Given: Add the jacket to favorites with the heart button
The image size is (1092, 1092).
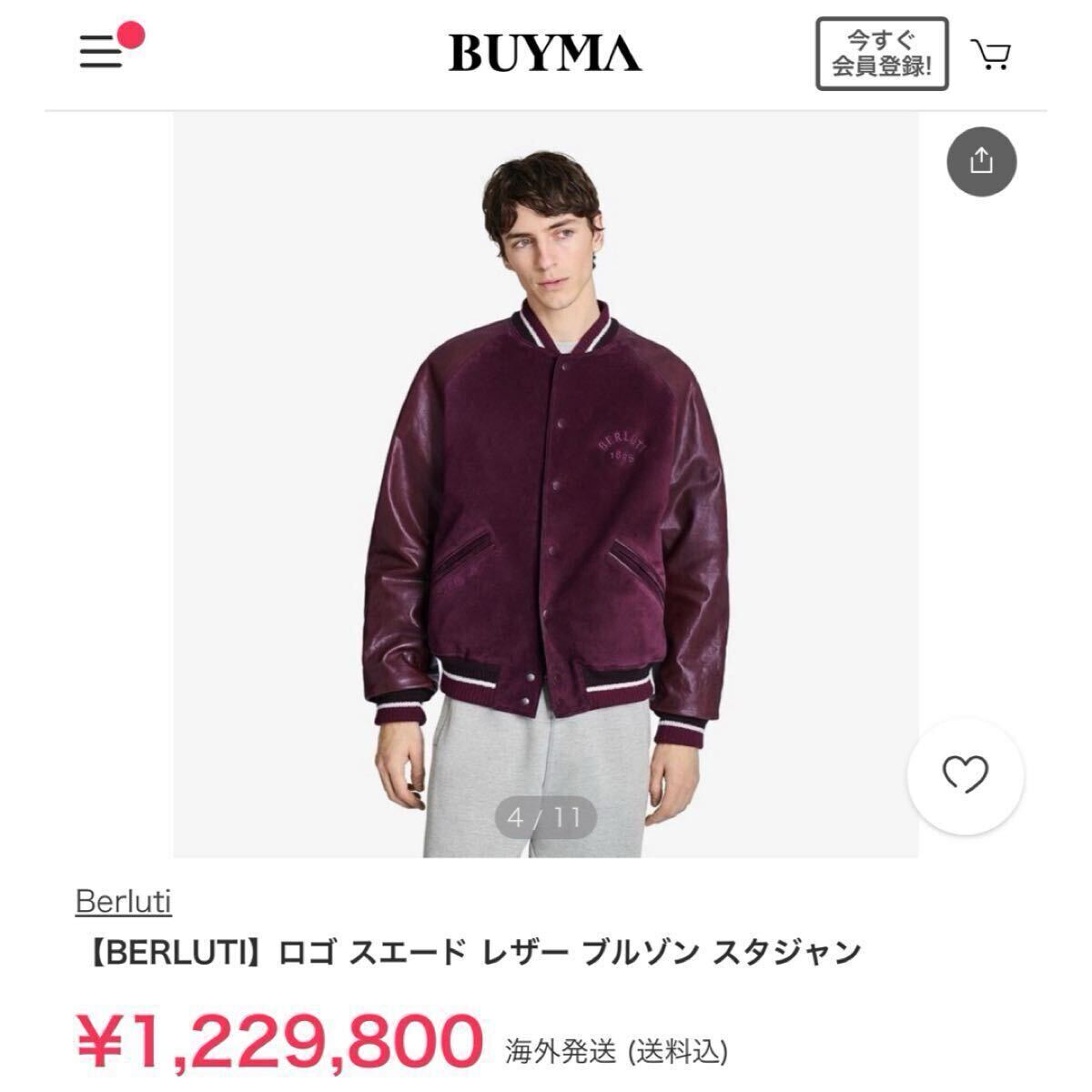Looking at the screenshot, I should pyautogui.click(x=965, y=775).
